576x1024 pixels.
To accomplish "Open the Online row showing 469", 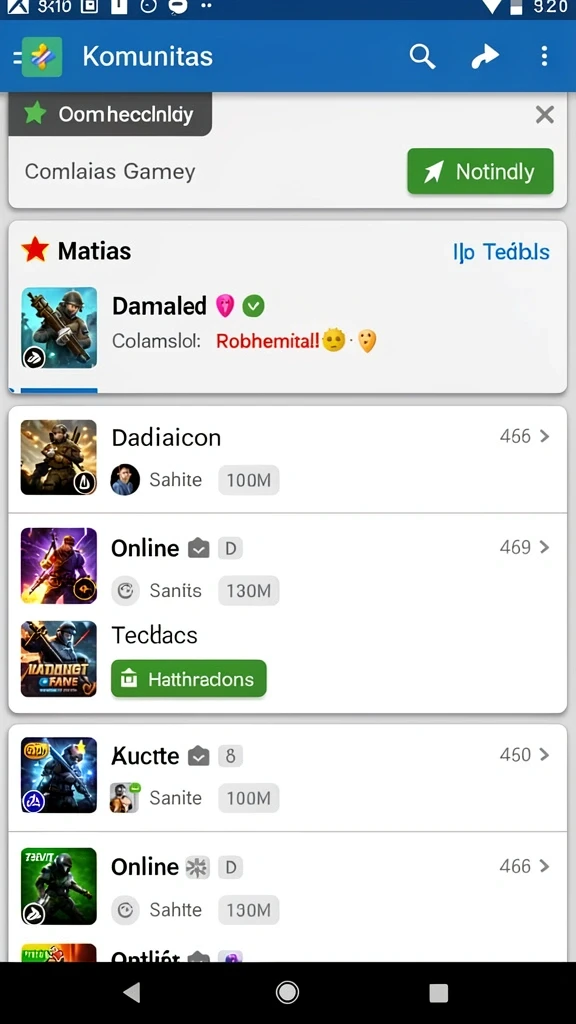I will click(x=287, y=567).
